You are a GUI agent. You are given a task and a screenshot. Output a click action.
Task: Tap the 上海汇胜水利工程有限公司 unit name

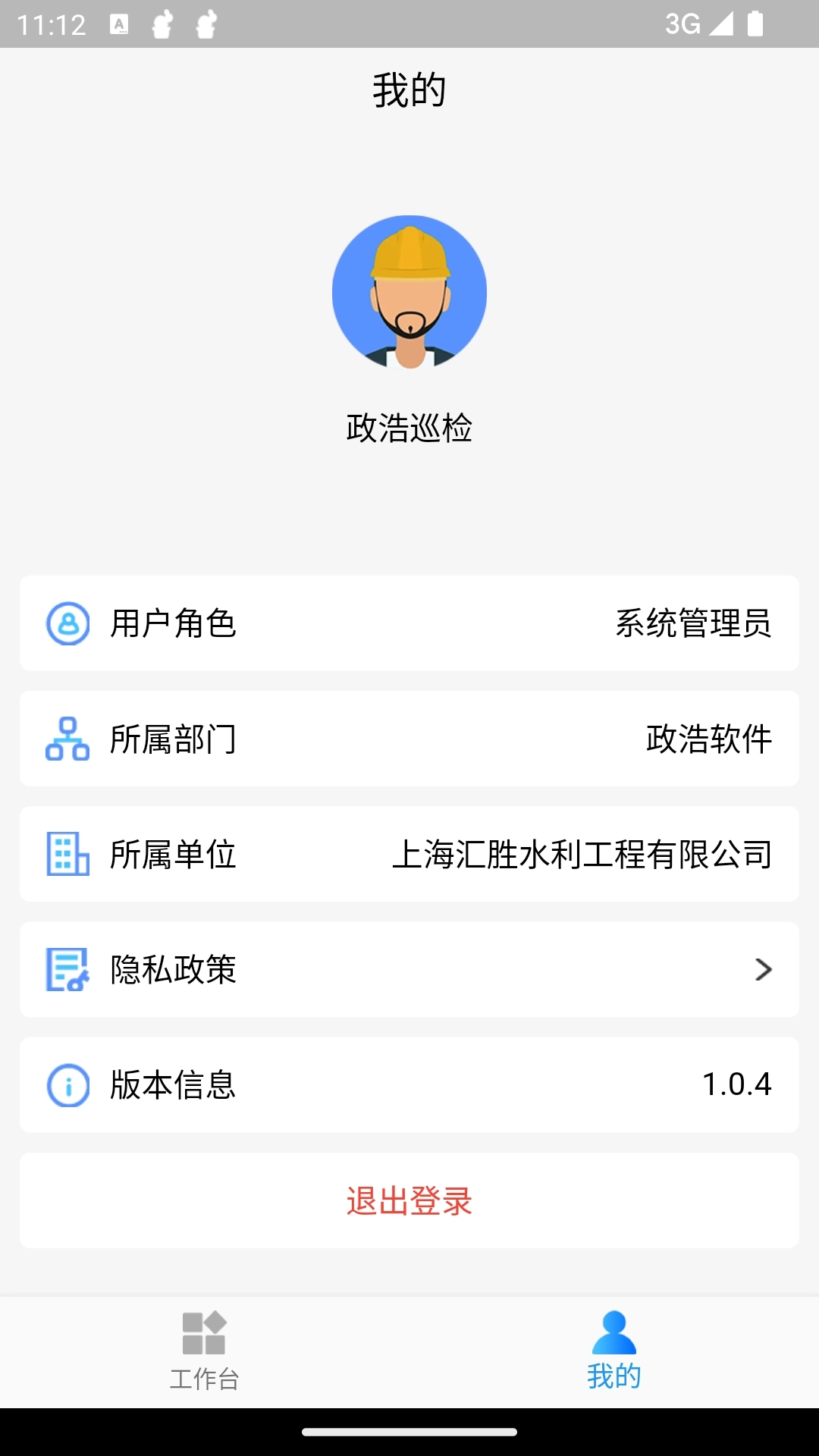coord(584,855)
